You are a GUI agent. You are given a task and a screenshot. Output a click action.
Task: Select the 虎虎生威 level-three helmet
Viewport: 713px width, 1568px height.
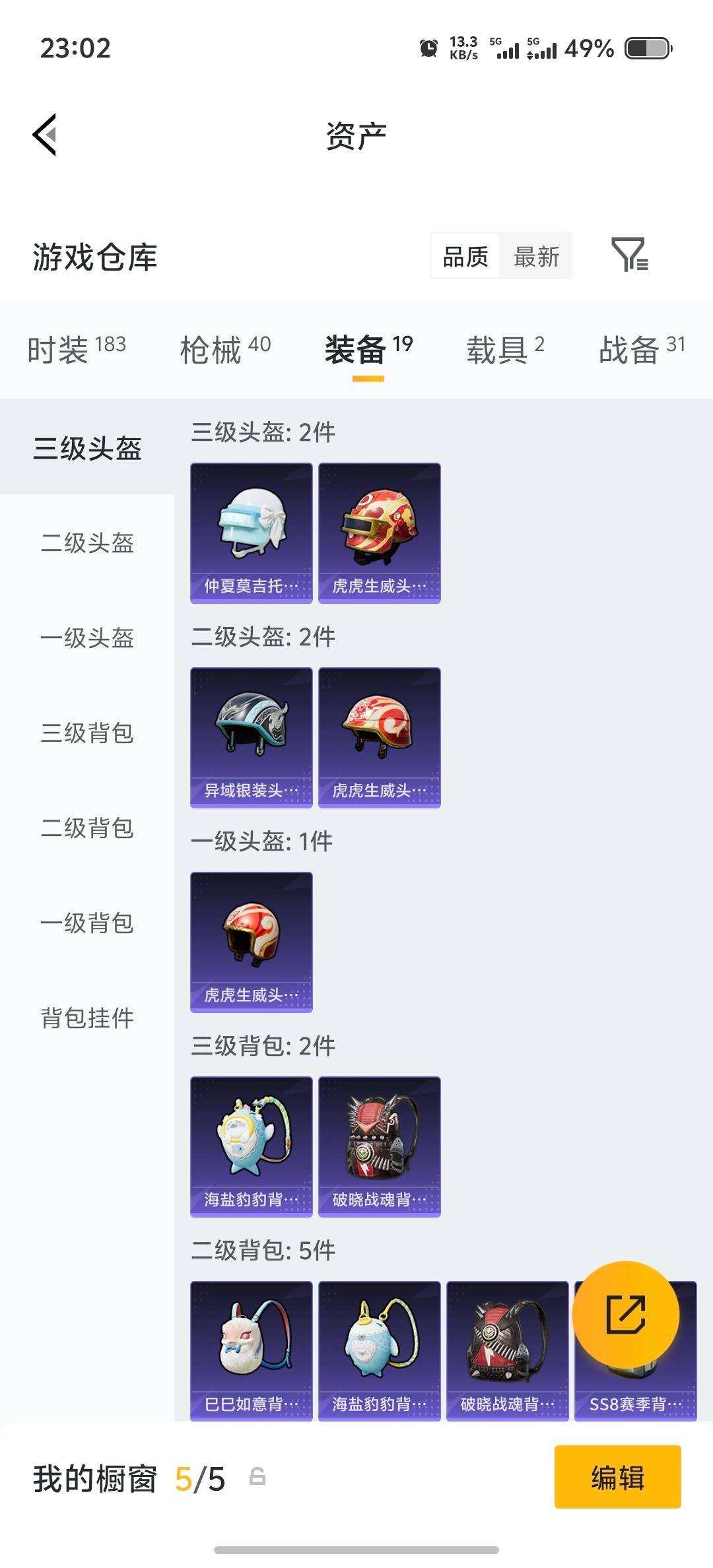pyautogui.click(x=378, y=533)
